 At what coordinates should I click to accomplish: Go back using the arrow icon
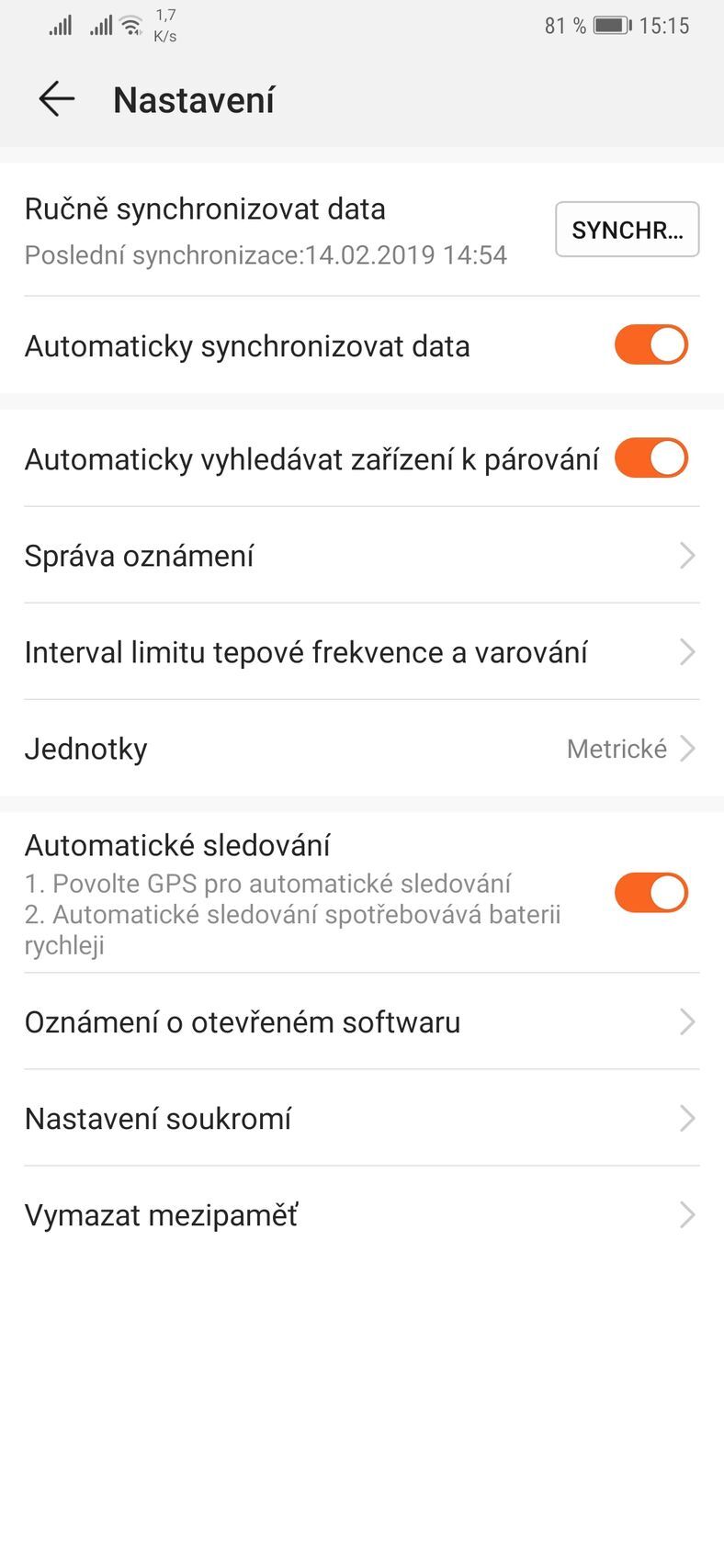click(x=56, y=99)
